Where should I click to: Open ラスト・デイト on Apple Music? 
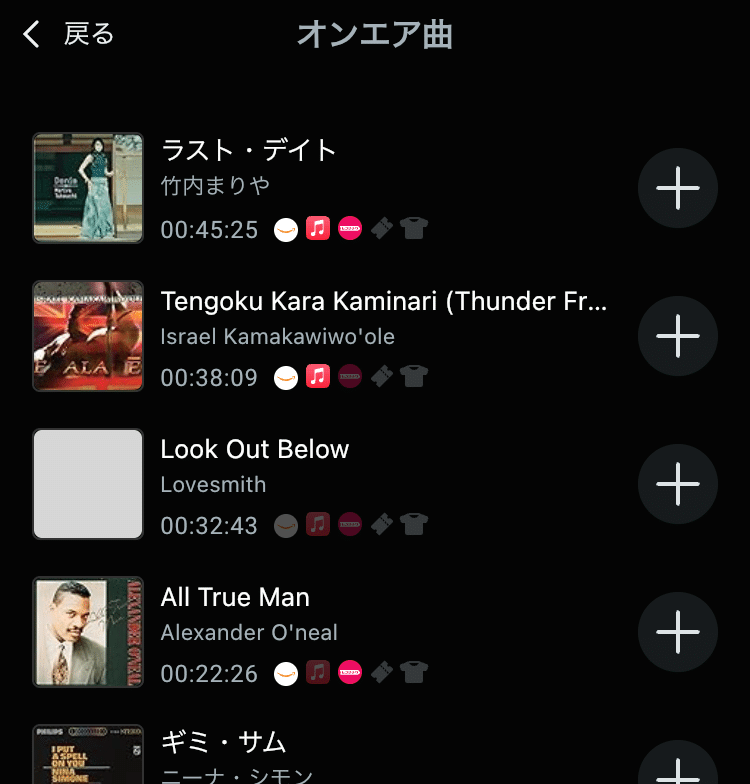318,227
